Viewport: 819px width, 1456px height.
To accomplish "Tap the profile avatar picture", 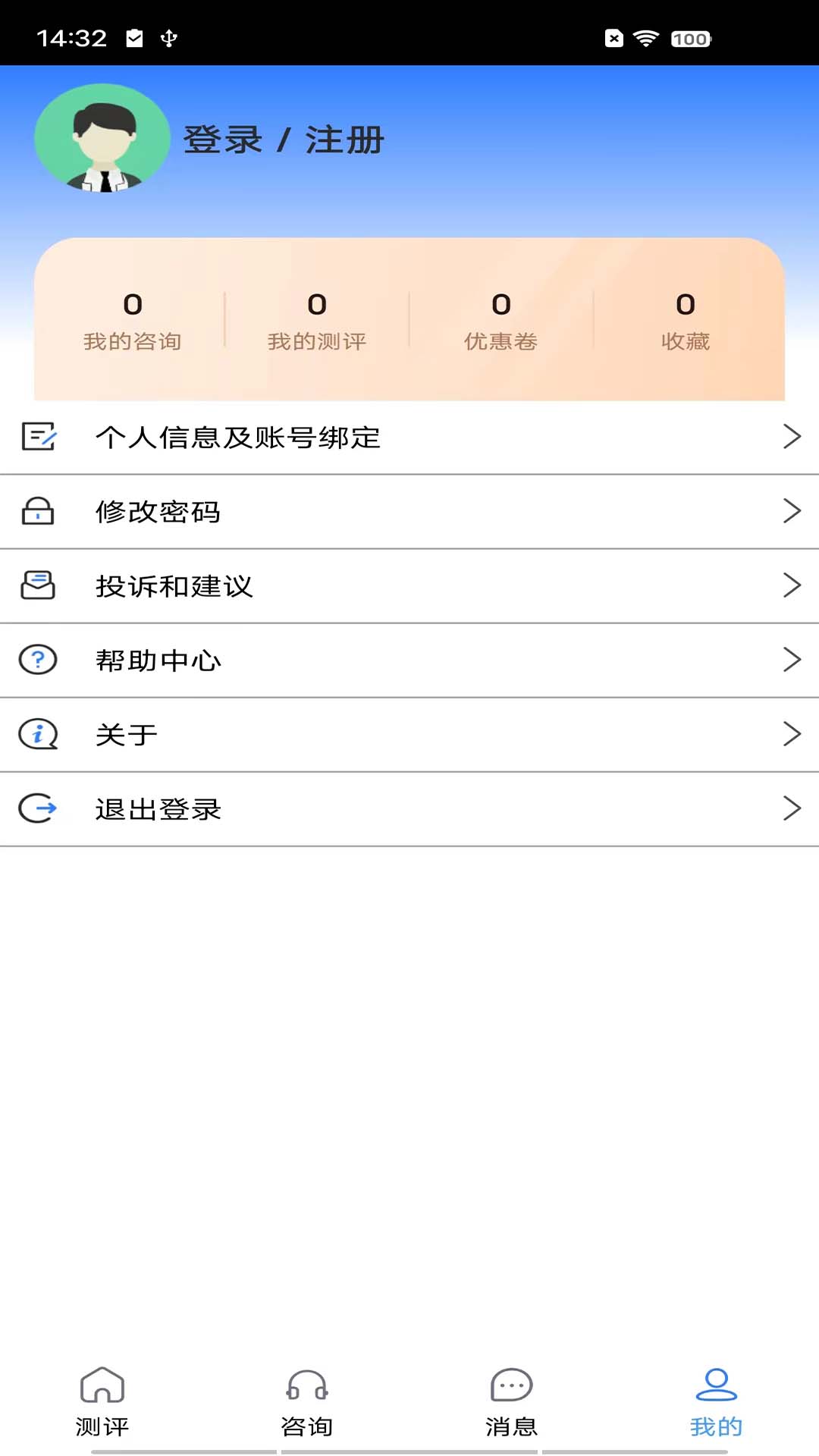I will coord(102,138).
